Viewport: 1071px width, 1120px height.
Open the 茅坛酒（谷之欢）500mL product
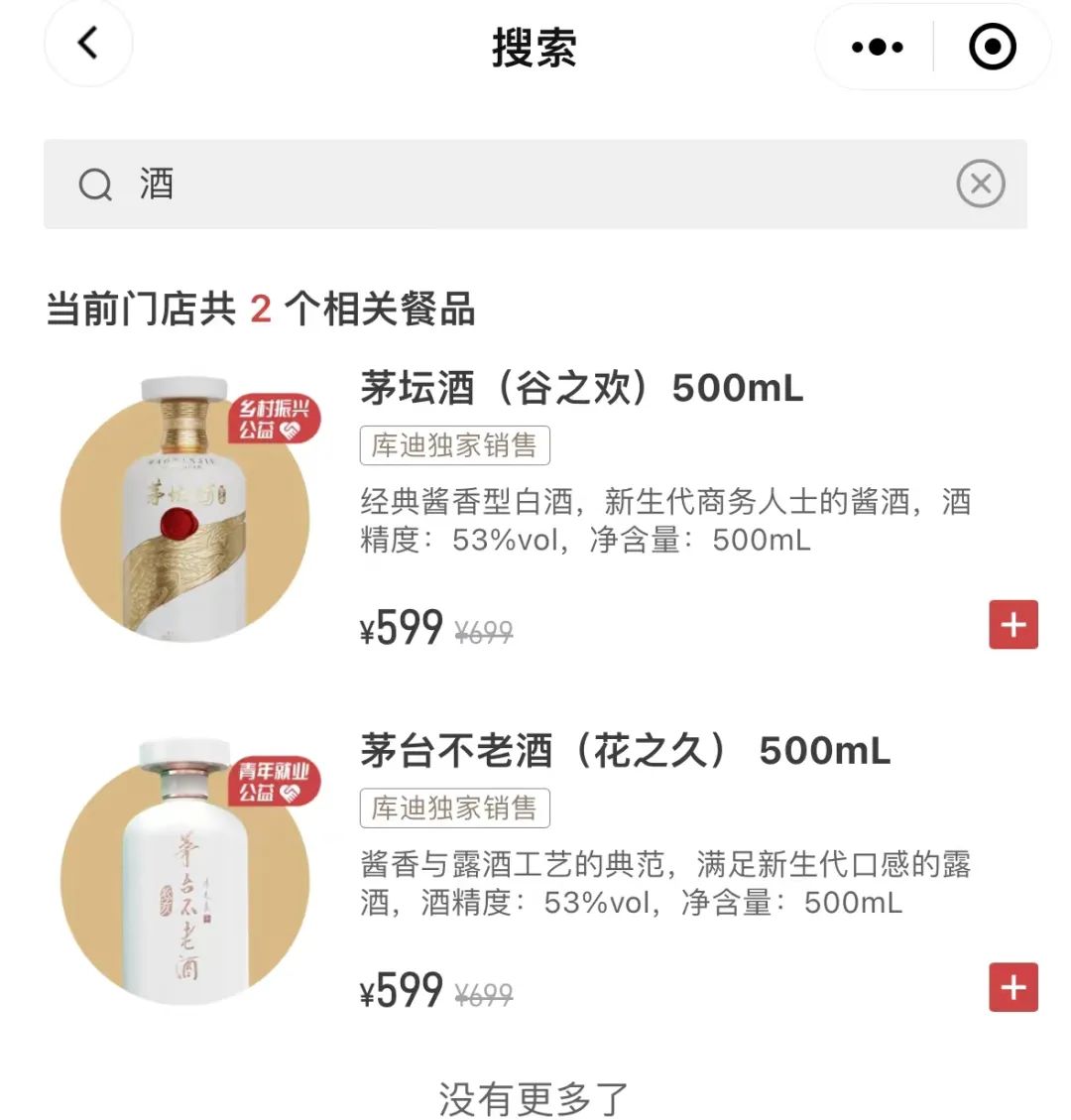[x=581, y=388]
